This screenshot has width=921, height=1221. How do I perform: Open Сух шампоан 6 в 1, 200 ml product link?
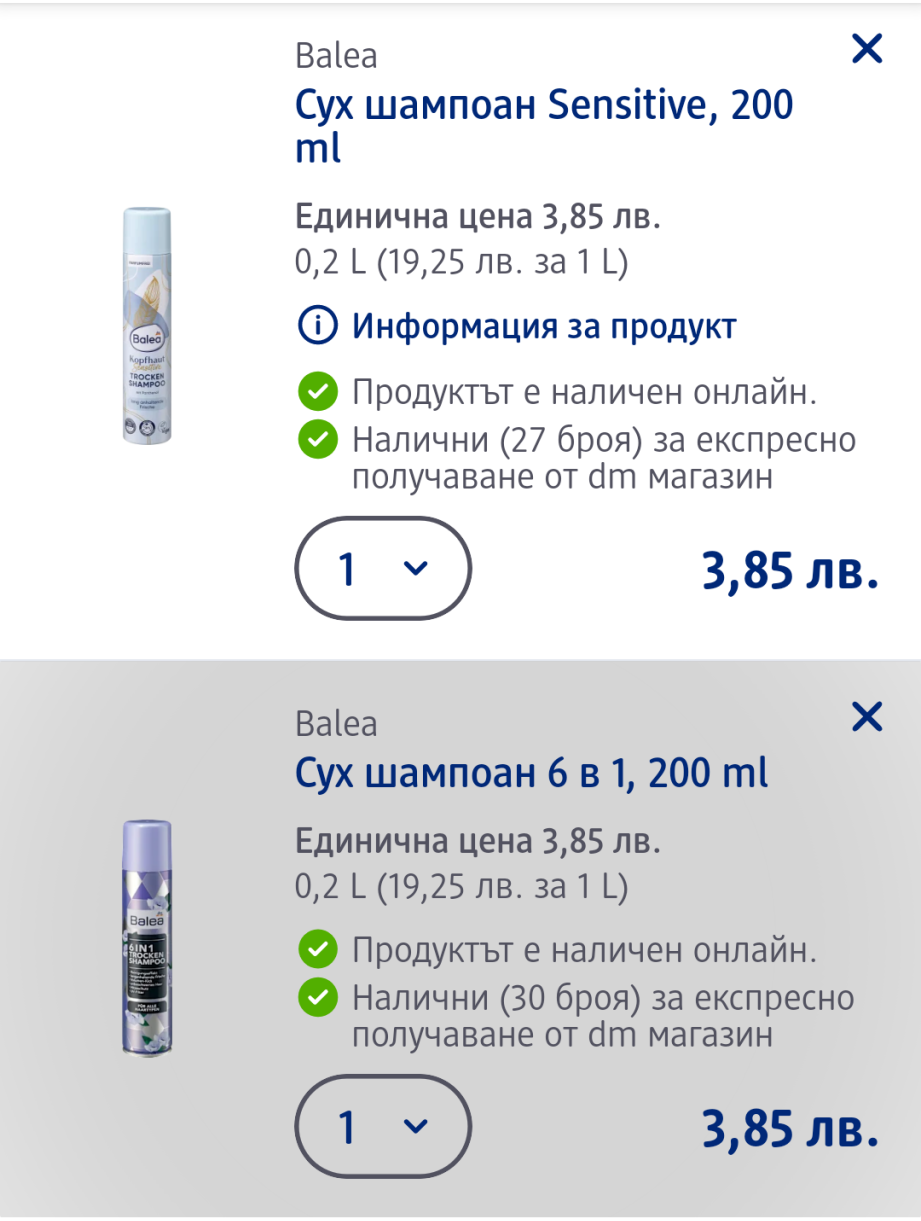coord(532,773)
